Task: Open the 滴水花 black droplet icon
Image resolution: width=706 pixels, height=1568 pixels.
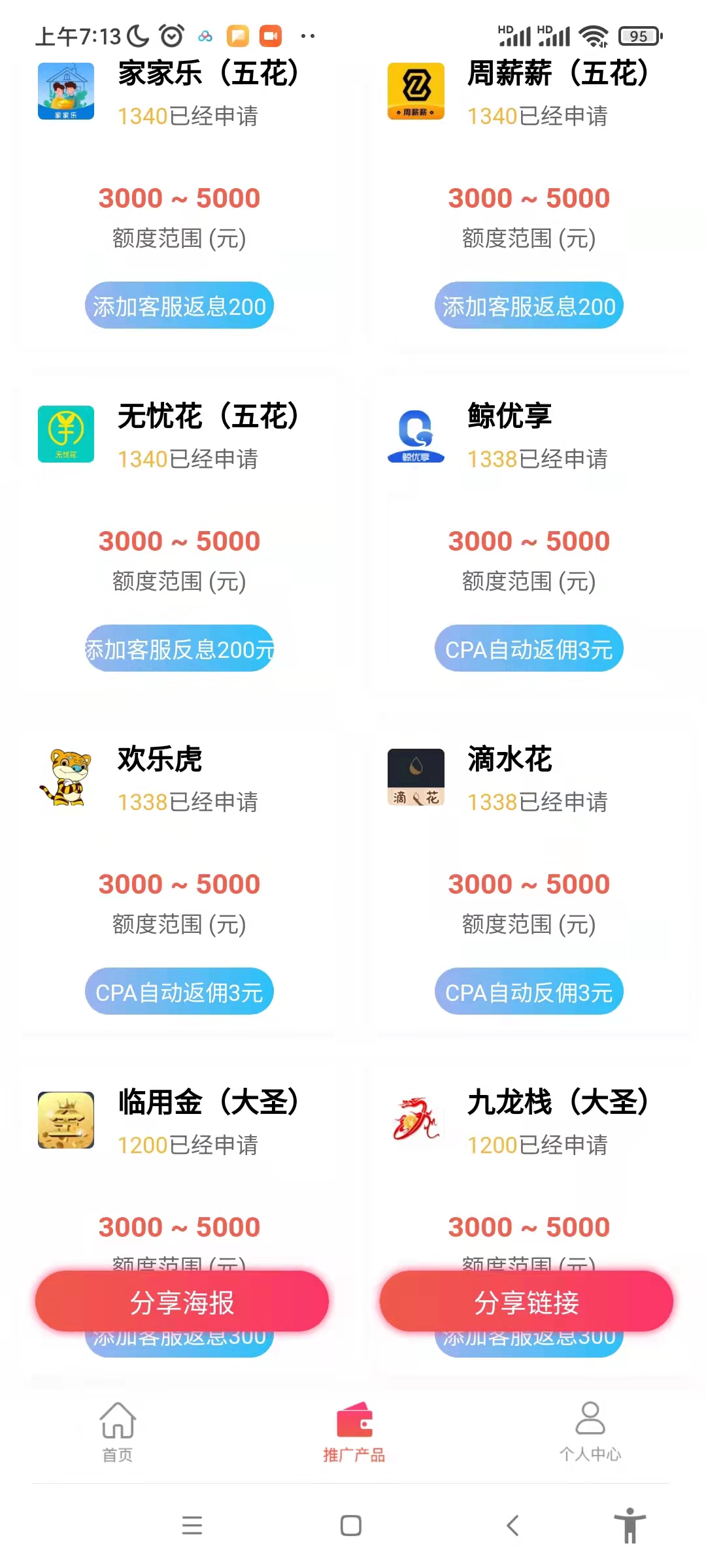Action: (415, 777)
